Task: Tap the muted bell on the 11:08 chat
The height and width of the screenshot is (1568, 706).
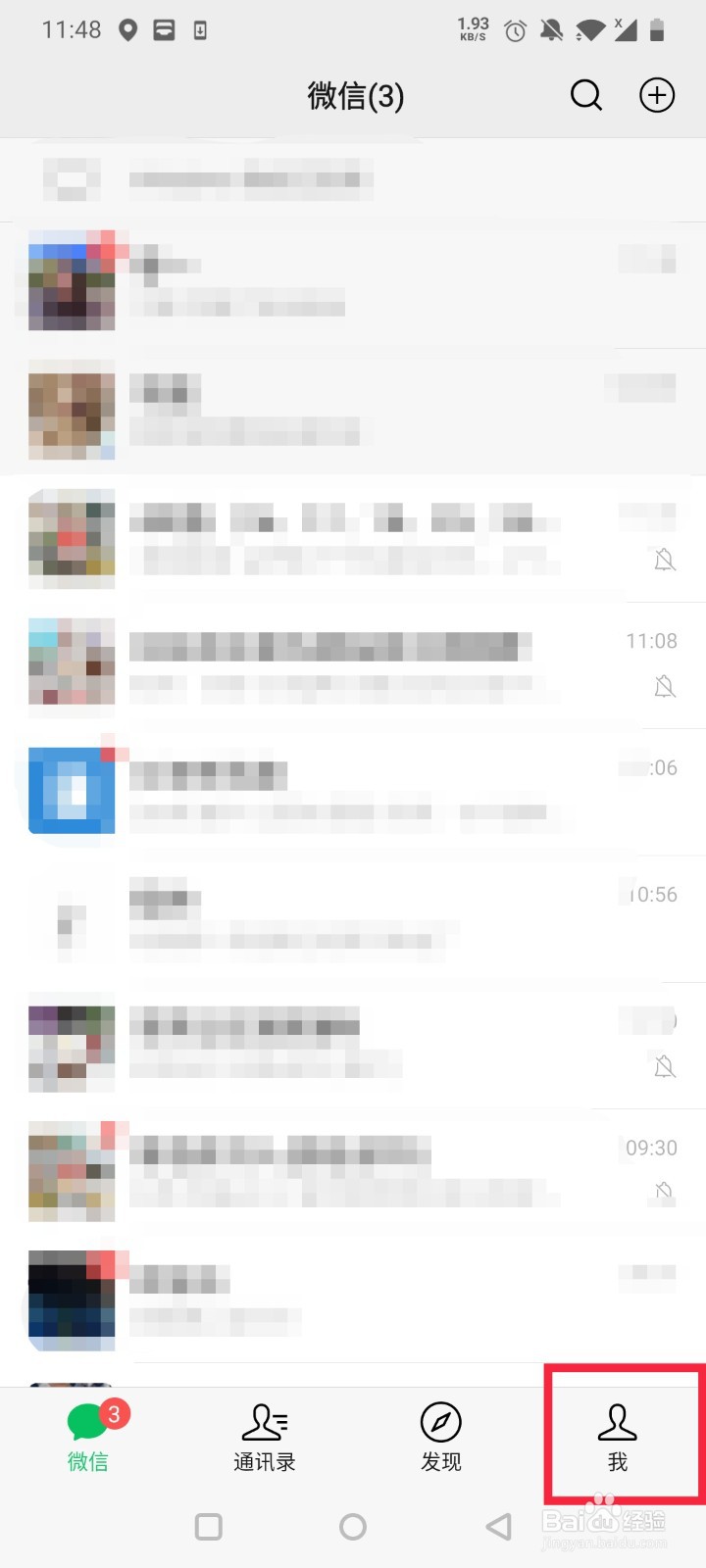Action: 665,687
